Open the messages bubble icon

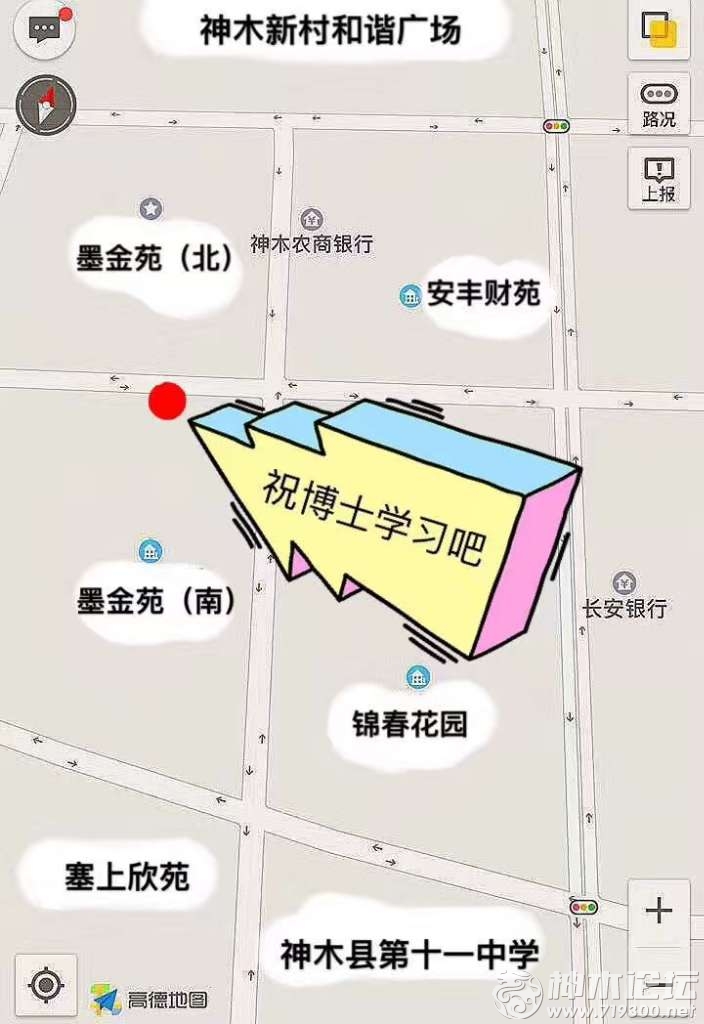tap(45, 29)
